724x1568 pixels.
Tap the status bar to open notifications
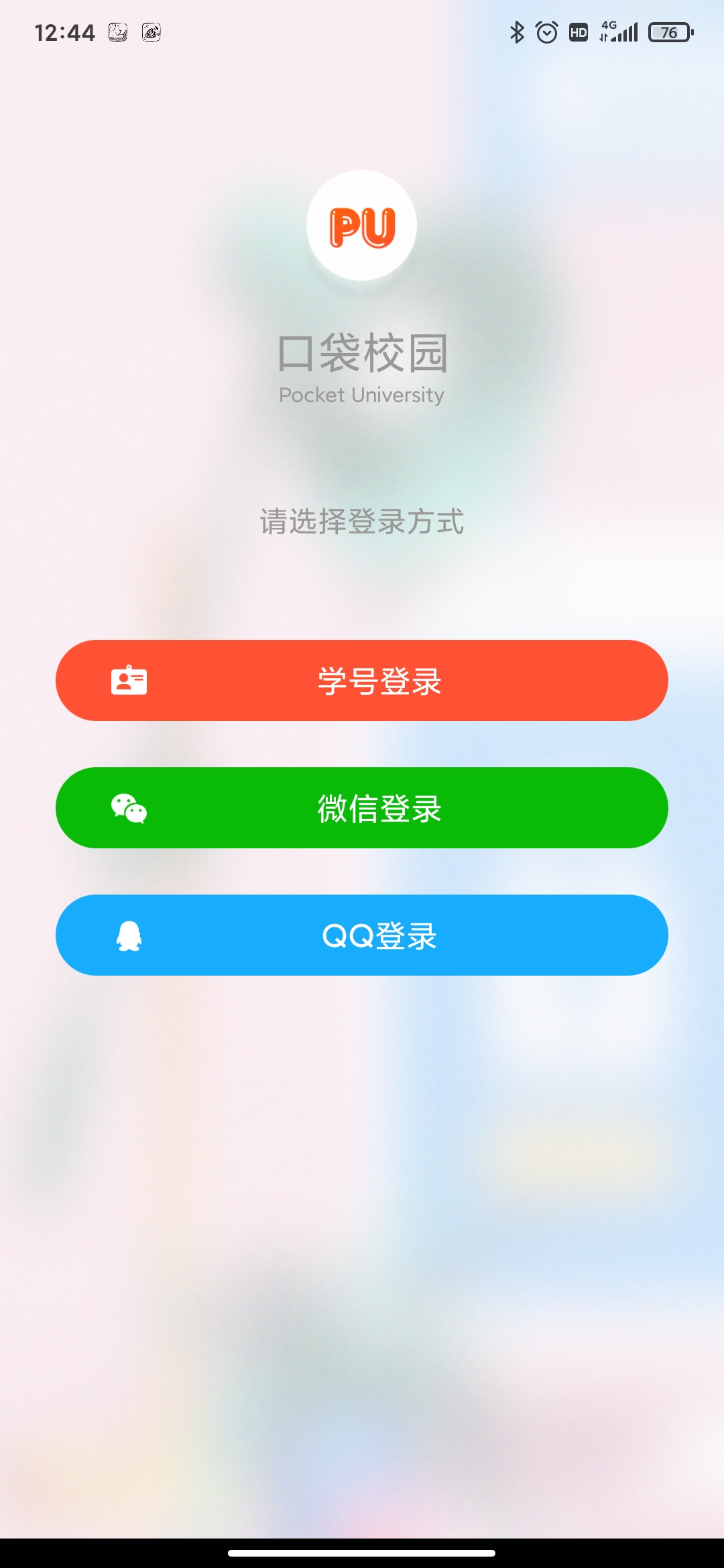(x=362, y=31)
